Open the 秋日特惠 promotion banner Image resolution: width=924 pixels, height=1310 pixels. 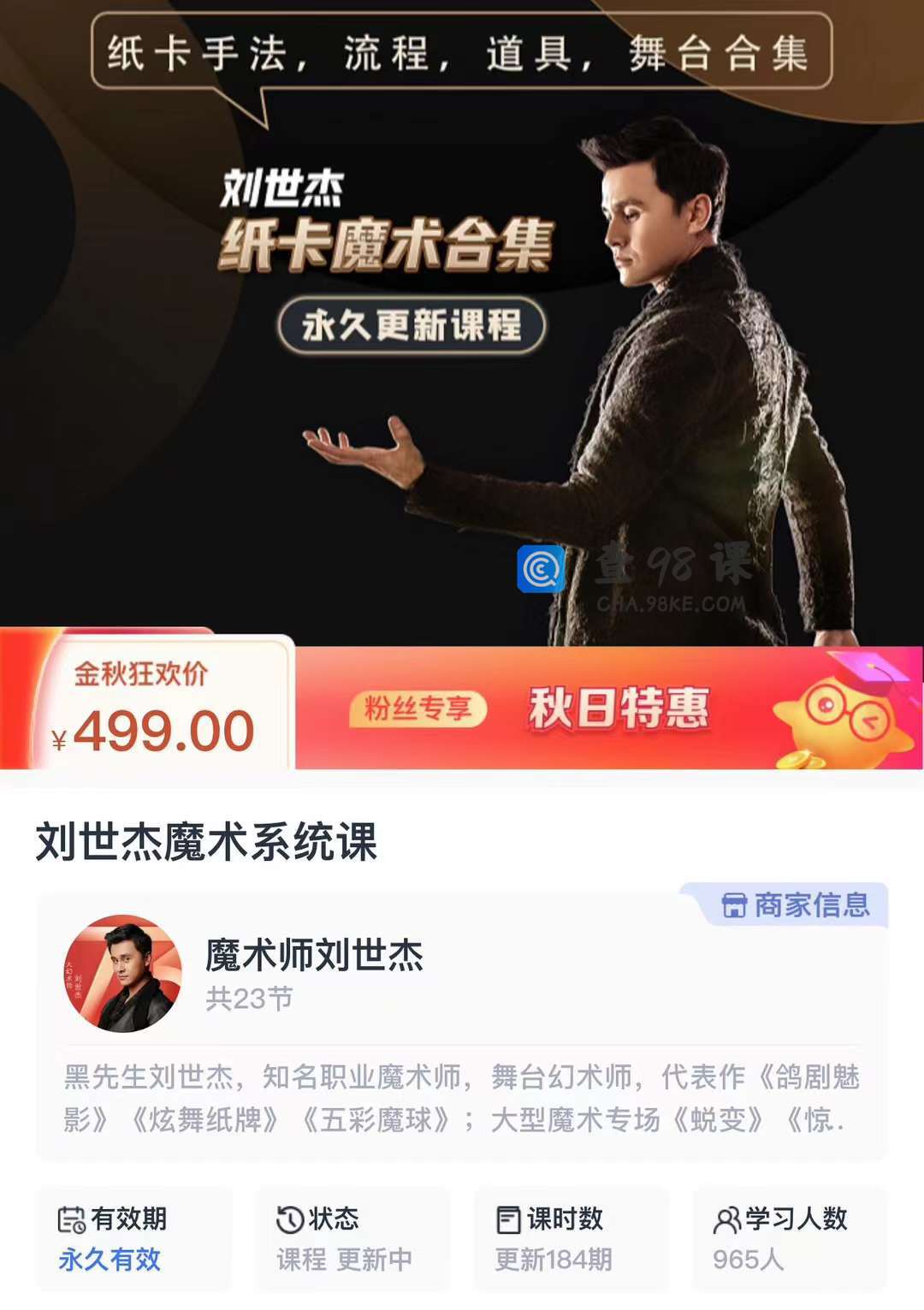pyautogui.click(x=618, y=708)
